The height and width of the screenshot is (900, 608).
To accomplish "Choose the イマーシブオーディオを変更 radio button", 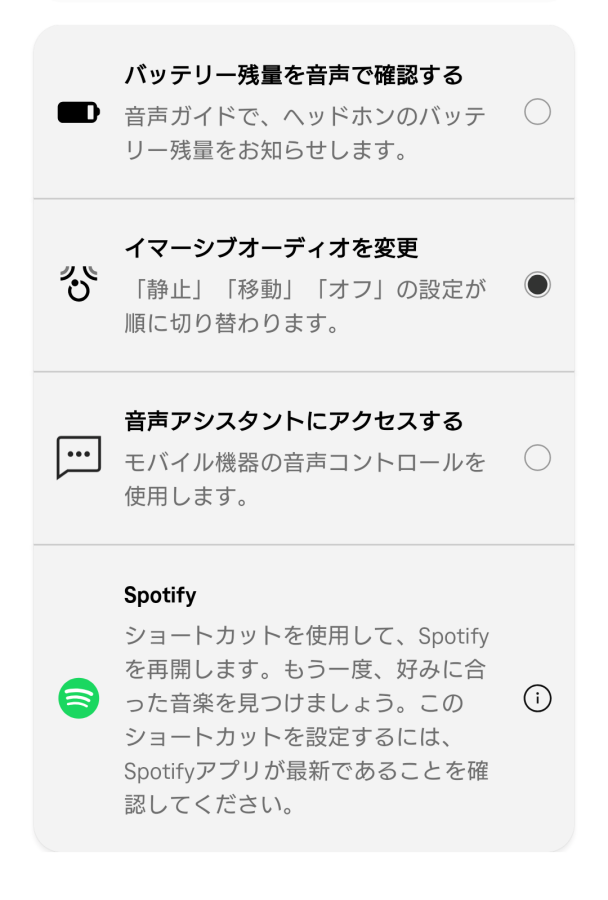I will (x=537, y=285).
